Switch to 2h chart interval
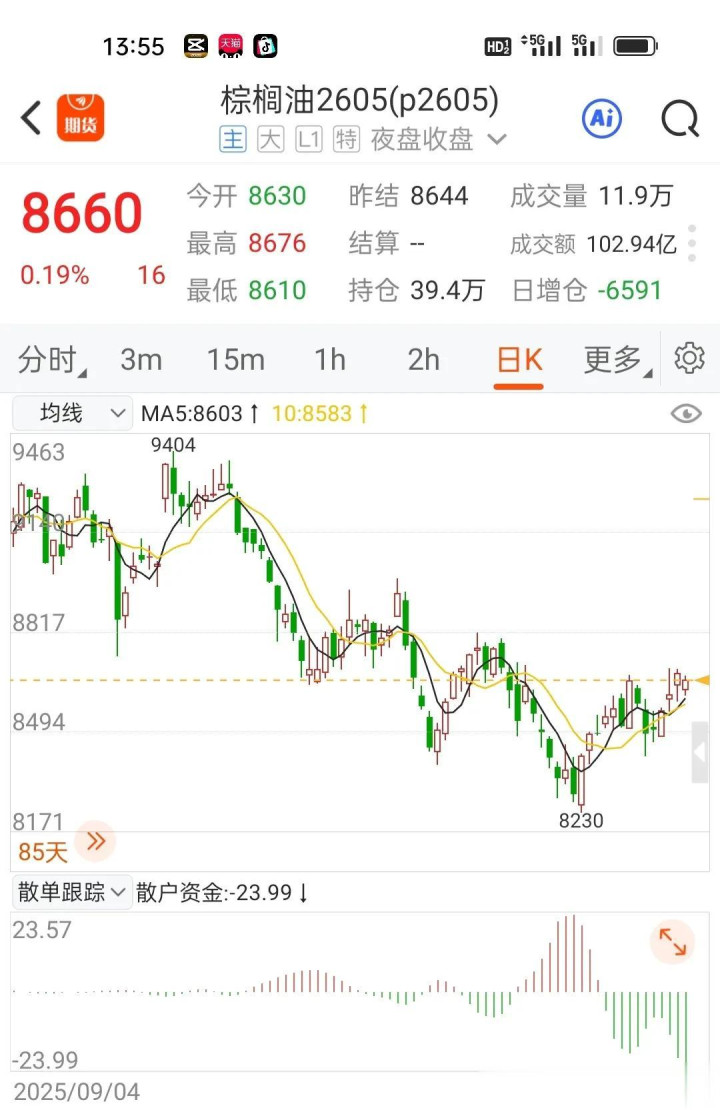This screenshot has width=720, height=1110. pyautogui.click(x=424, y=359)
